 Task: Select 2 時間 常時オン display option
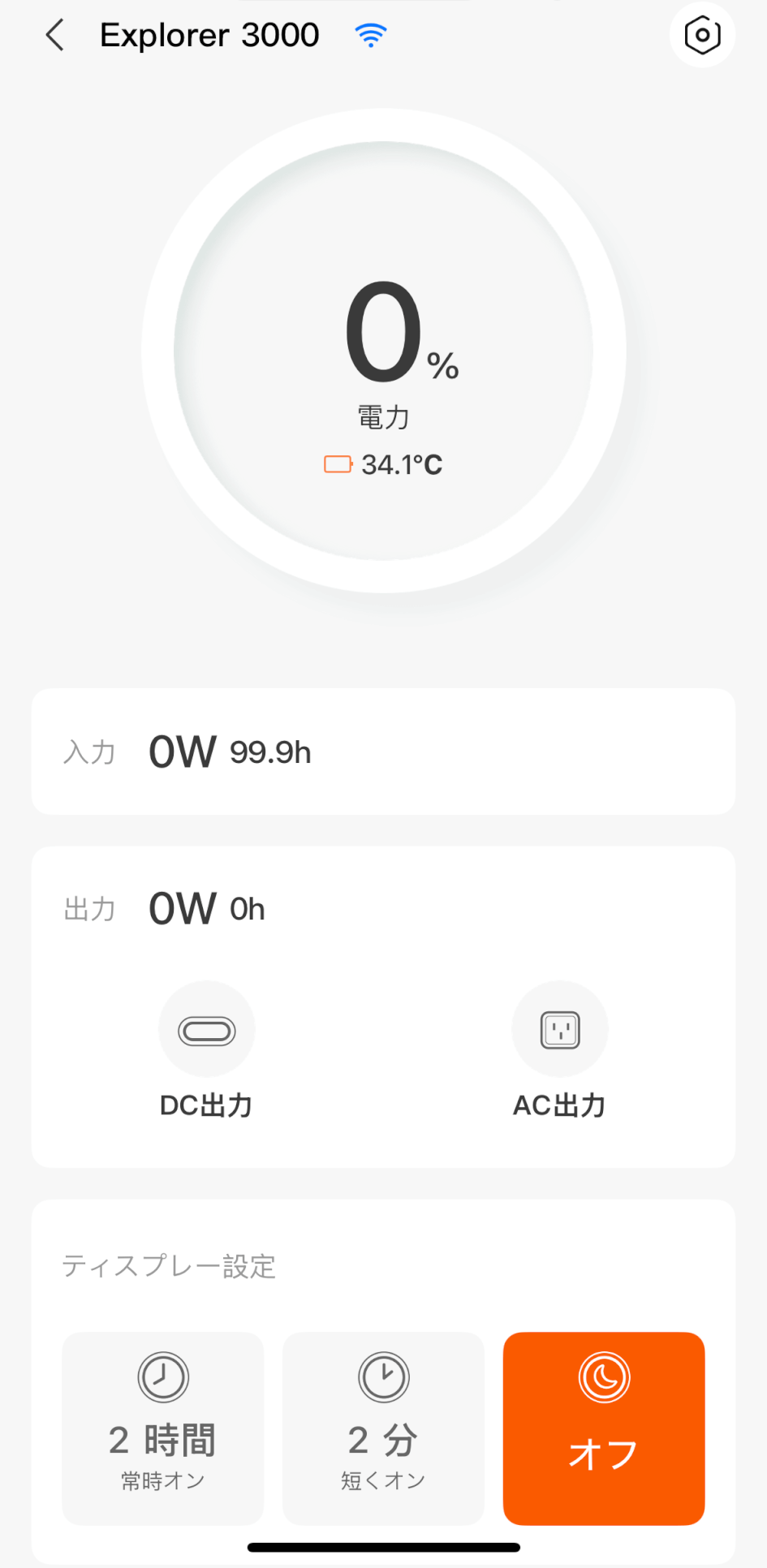pyautogui.click(x=163, y=1427)
